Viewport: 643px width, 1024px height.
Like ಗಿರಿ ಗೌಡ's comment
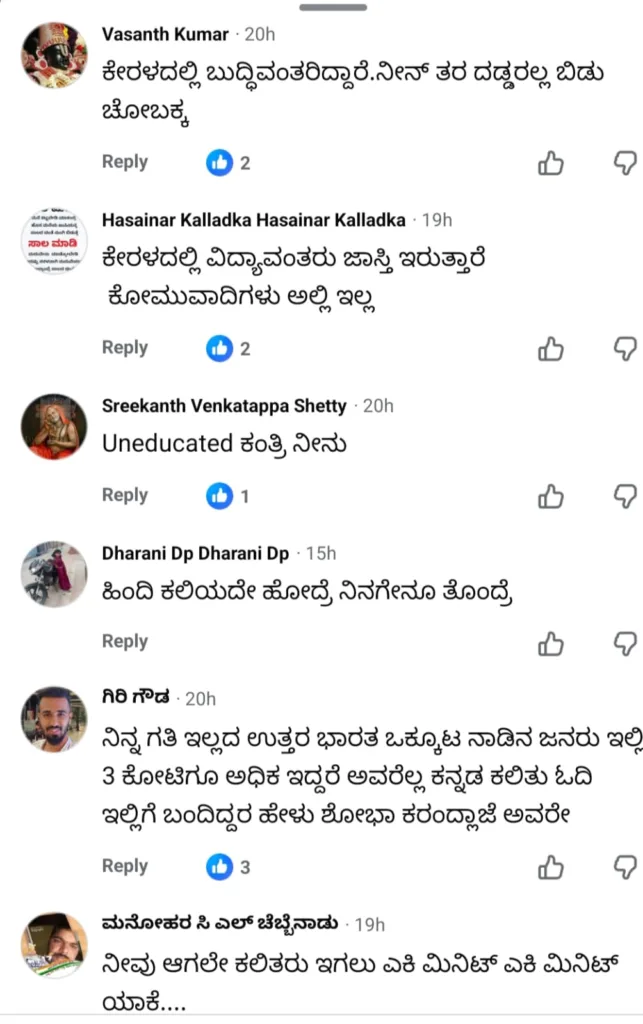point(551,867)
